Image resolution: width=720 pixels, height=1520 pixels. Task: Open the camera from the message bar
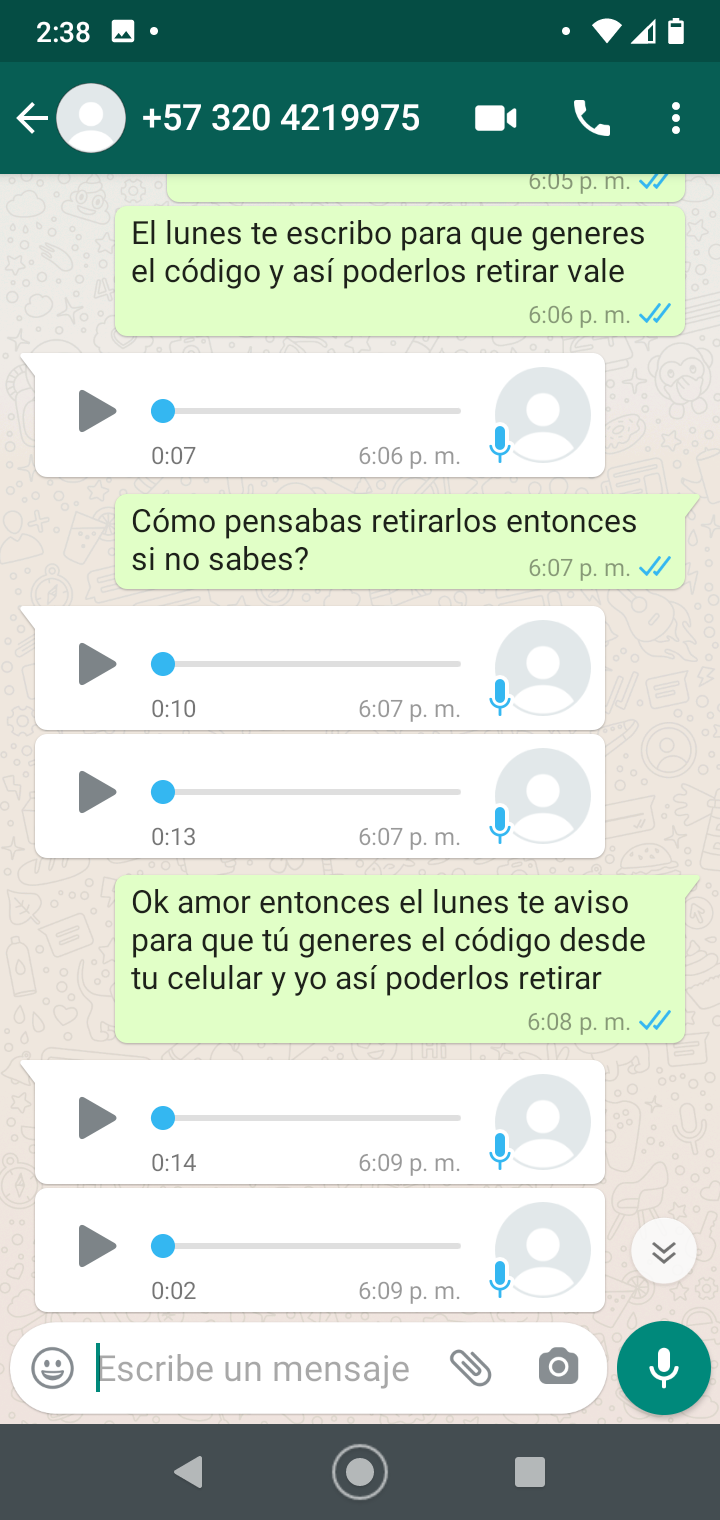558,1368
